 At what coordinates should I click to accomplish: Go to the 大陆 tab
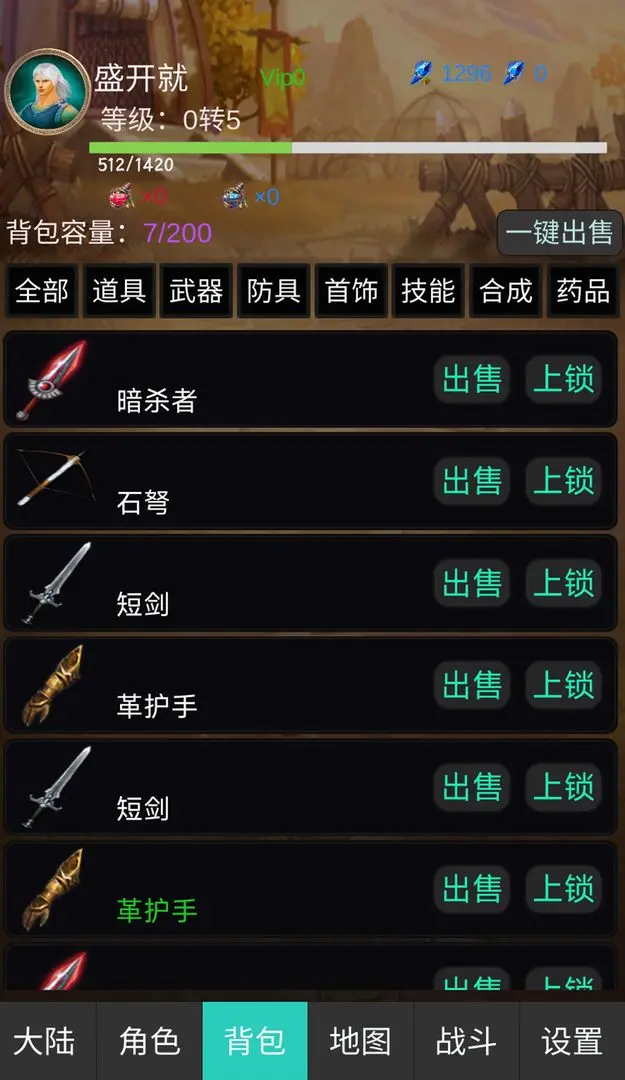(x=45, y=1041)
